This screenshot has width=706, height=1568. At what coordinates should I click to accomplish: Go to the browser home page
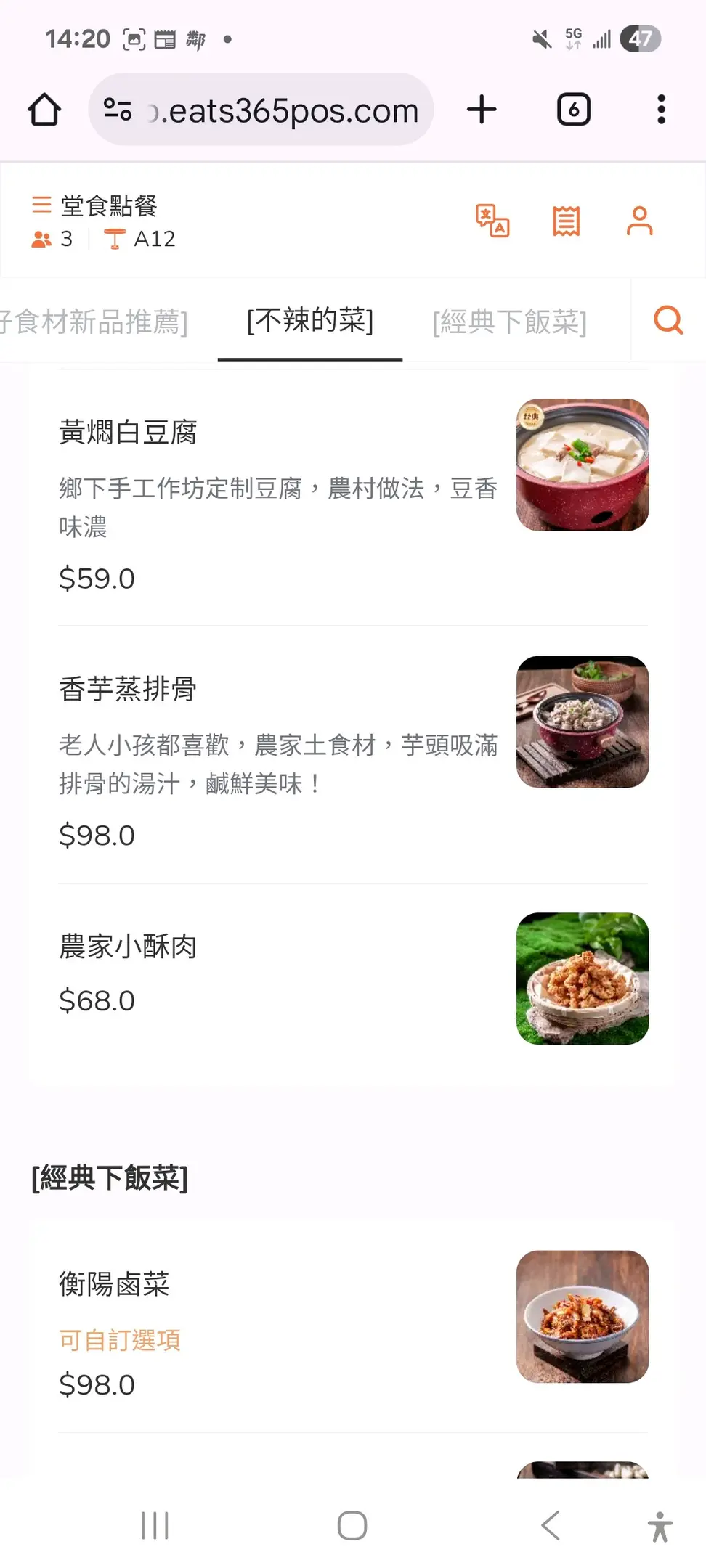pyautogui.click(x=44, y=110)
